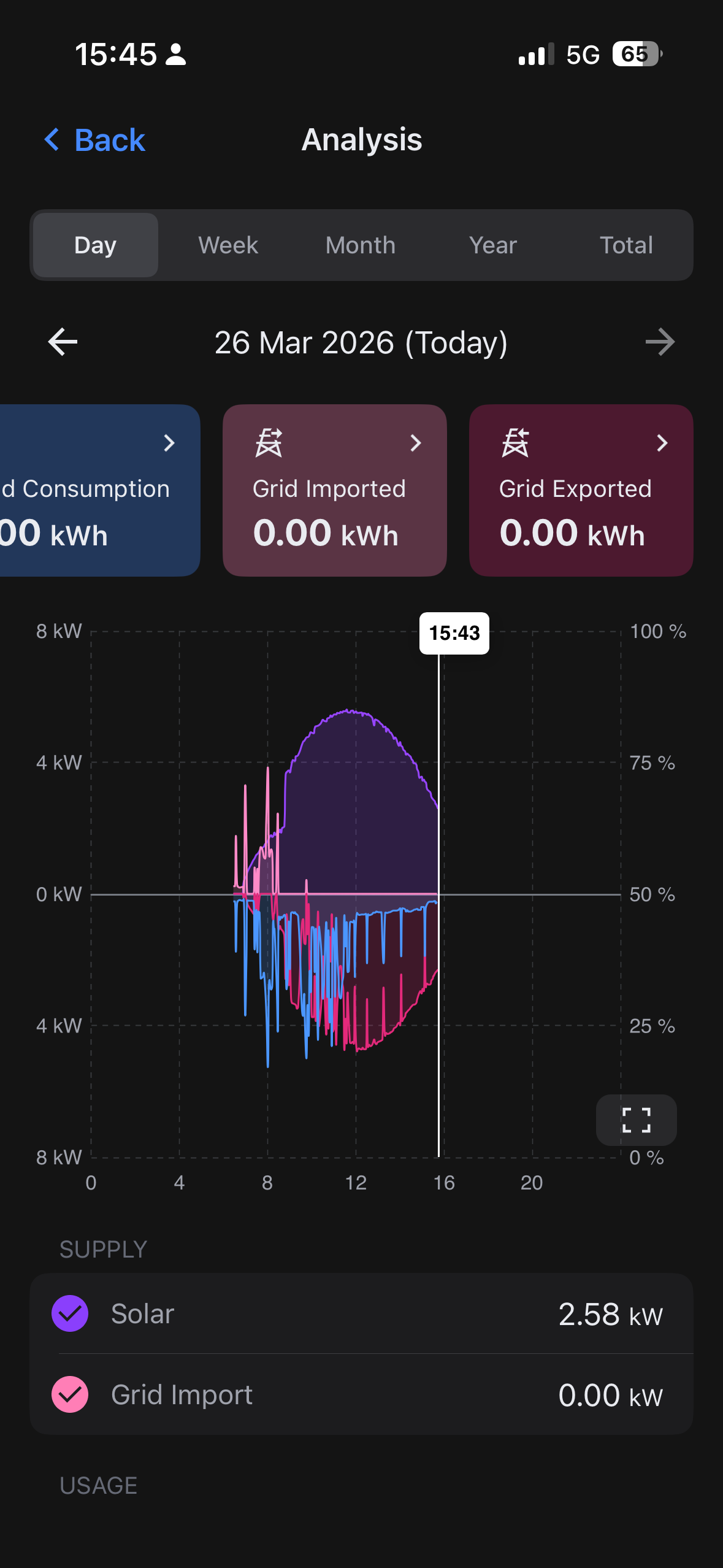Select the Day view tab

pyautogui.click(x=96, y=245)
